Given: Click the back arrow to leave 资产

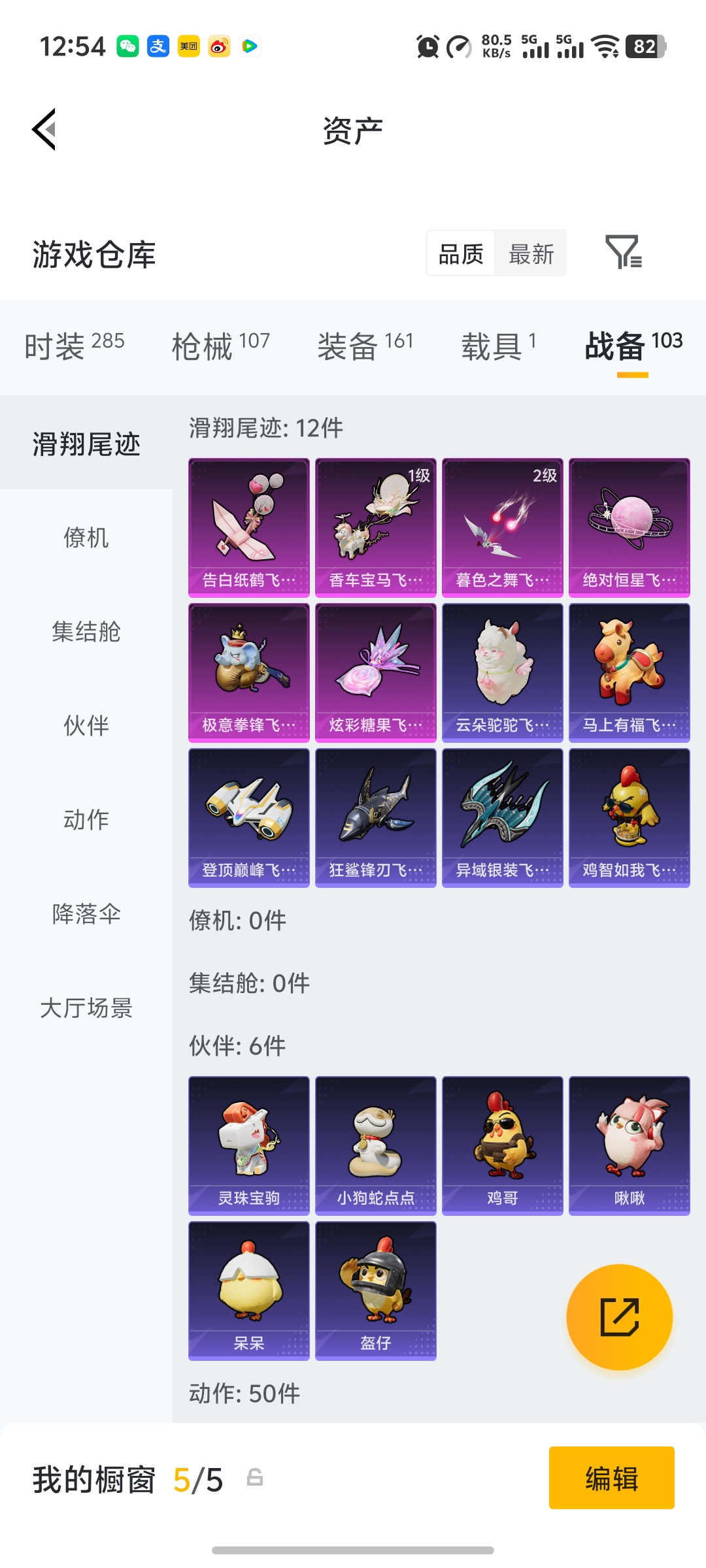Looking at the screenshot, I should pos(43,129).
